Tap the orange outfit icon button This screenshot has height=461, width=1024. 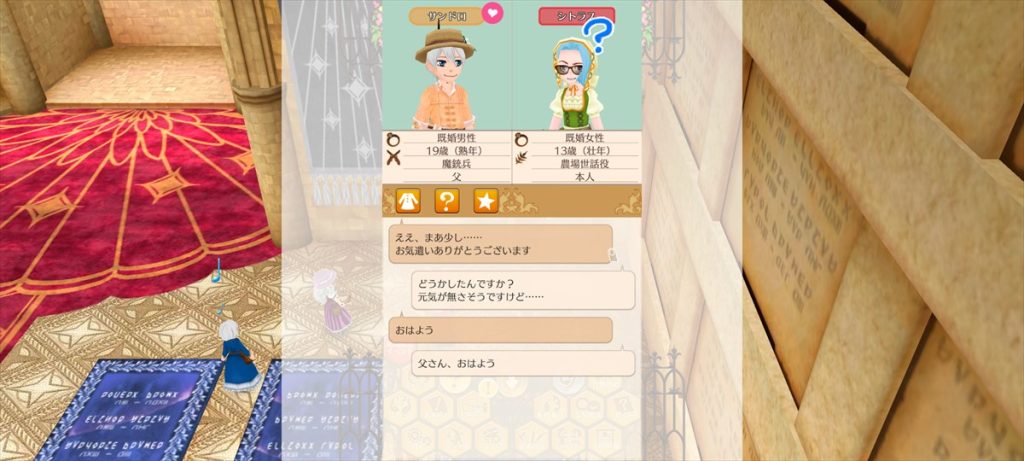[407, 201]
